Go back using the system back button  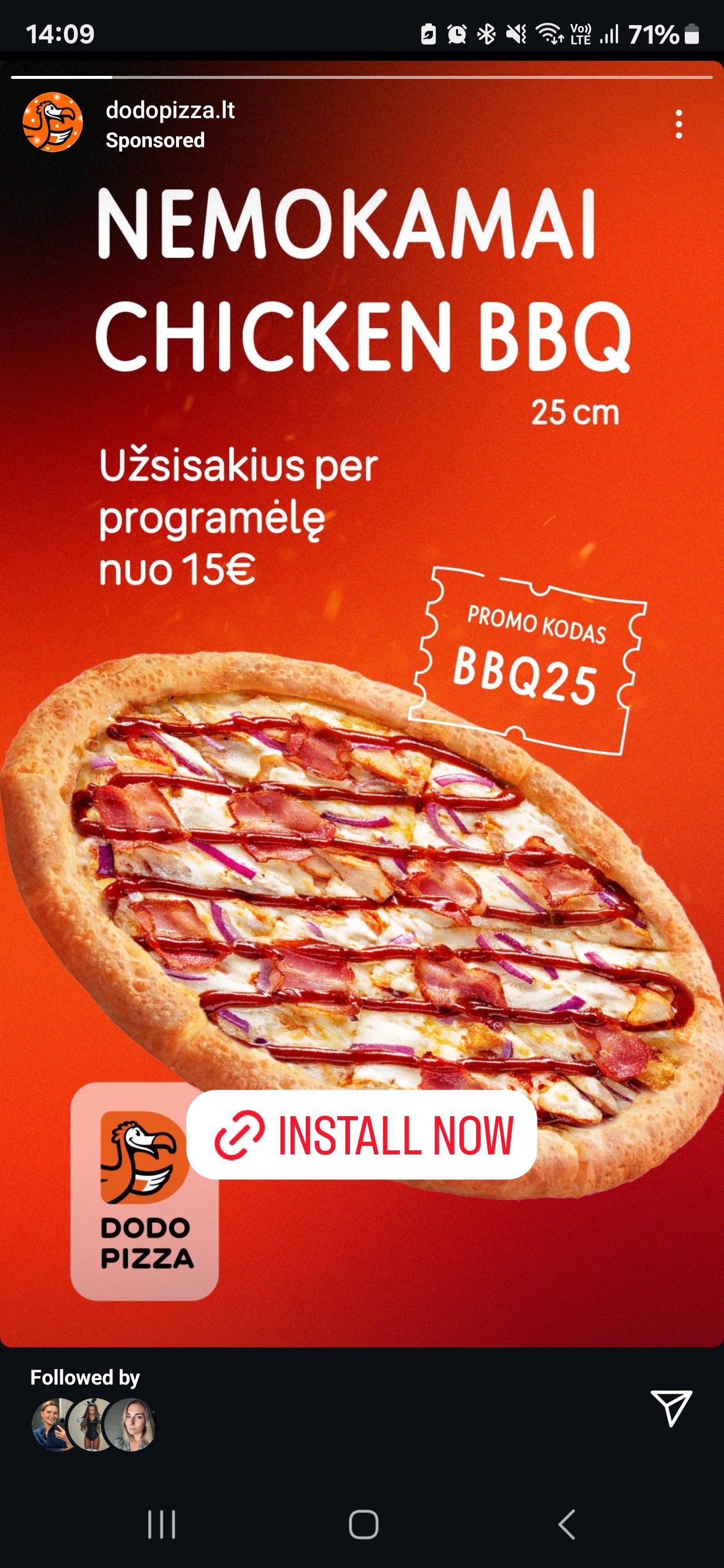tap(566, 1524)
